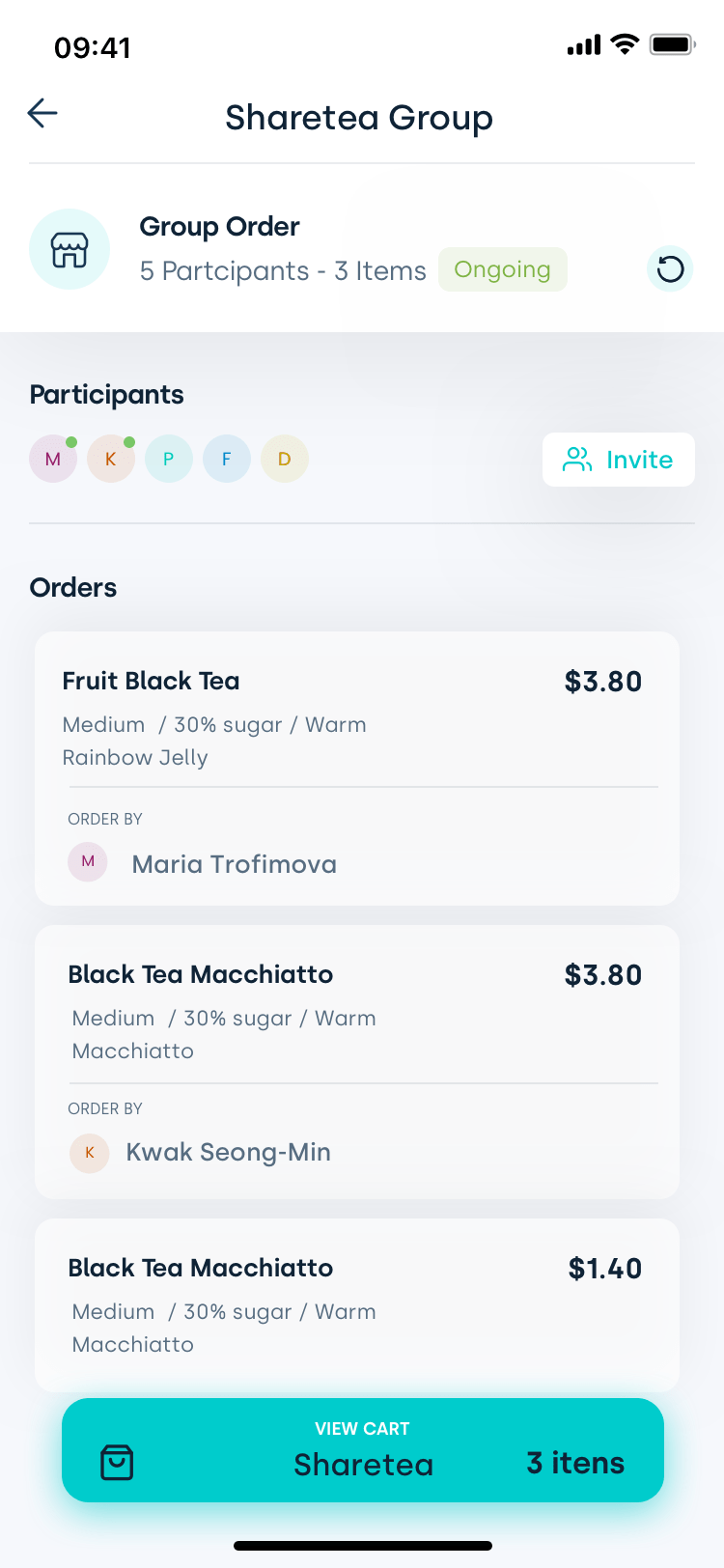Invite more participants
Viewport: 724px width, 1568px height.
pyautogui.click(x=618, y=460)
